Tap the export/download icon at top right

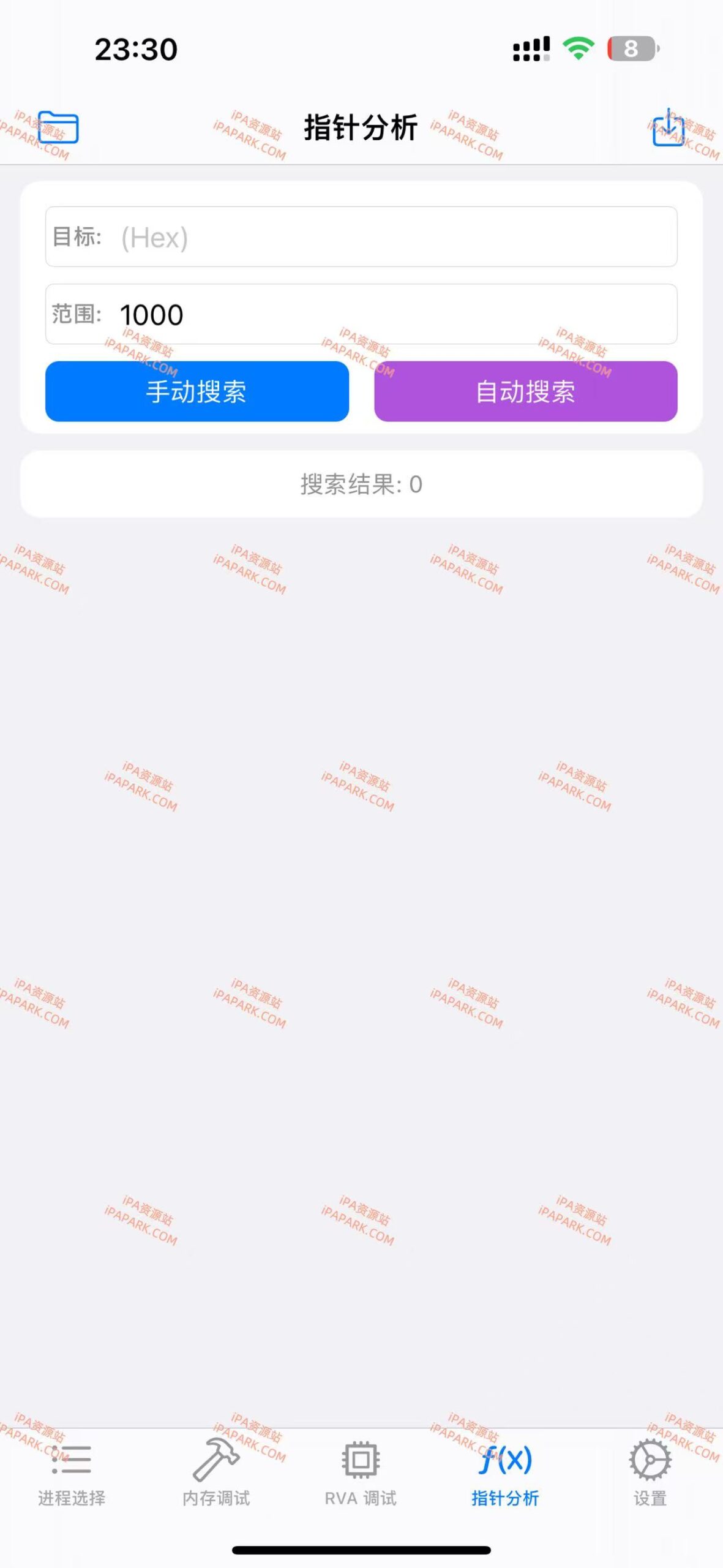click(668, 127)
